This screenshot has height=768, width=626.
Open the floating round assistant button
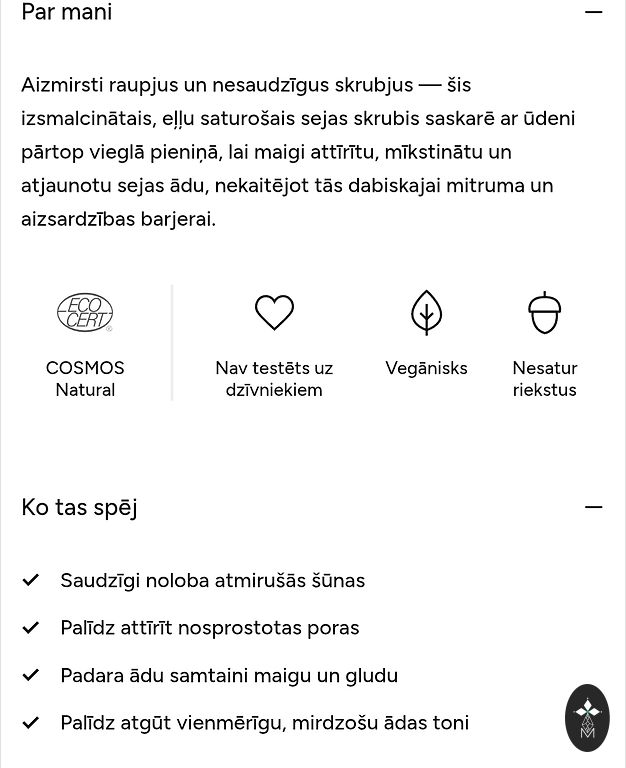click(x=587, y=717)
